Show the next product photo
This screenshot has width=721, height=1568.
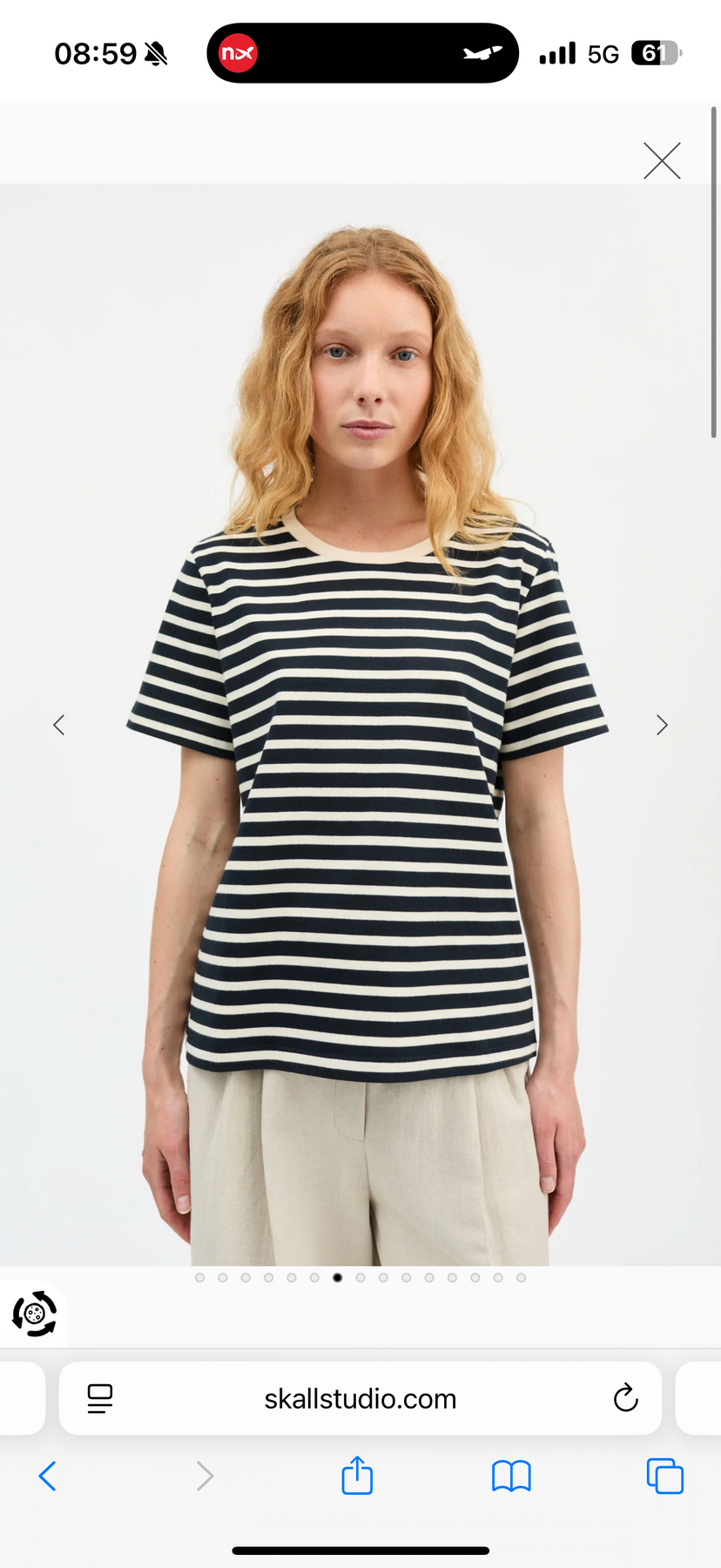[x=662, y=725]
